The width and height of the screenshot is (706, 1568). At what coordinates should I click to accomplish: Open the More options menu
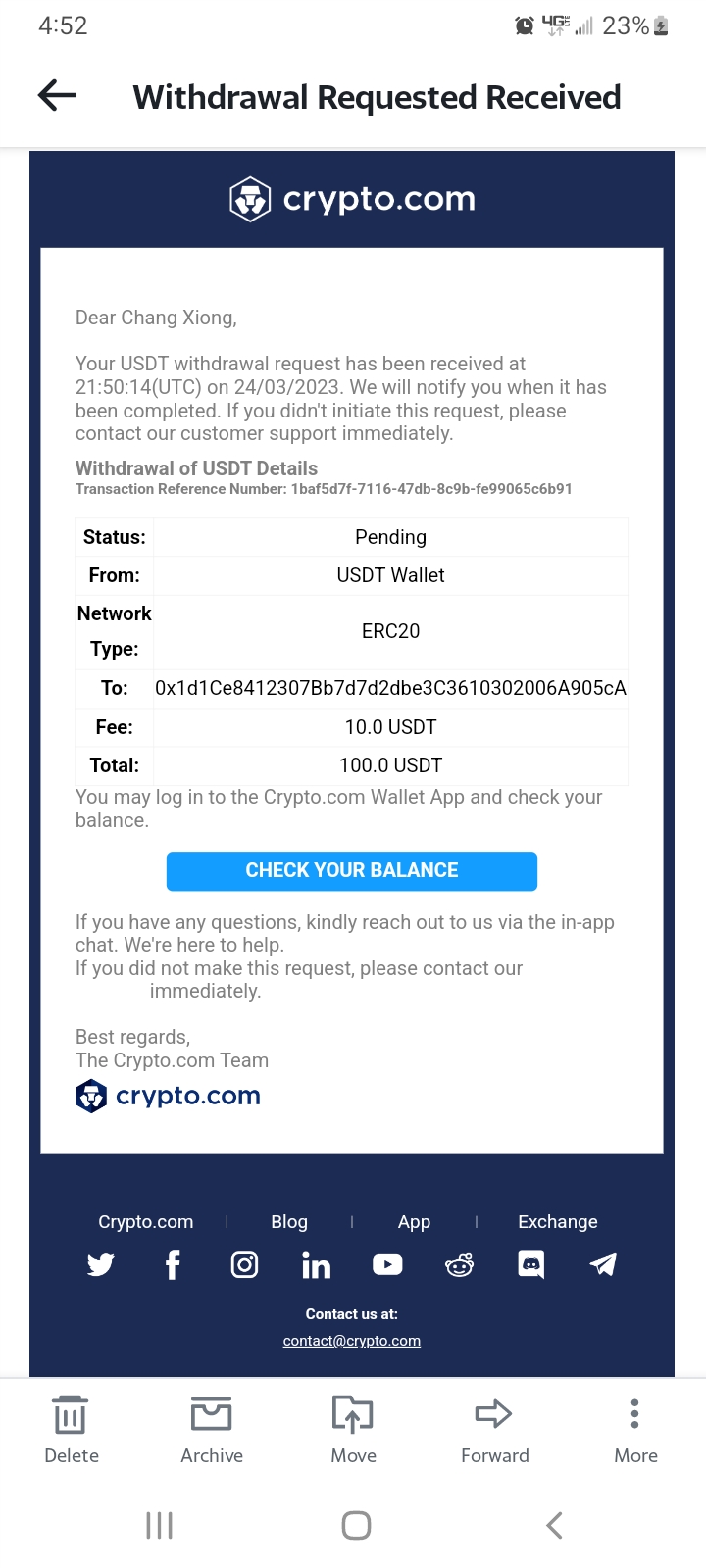point(635,1430)
